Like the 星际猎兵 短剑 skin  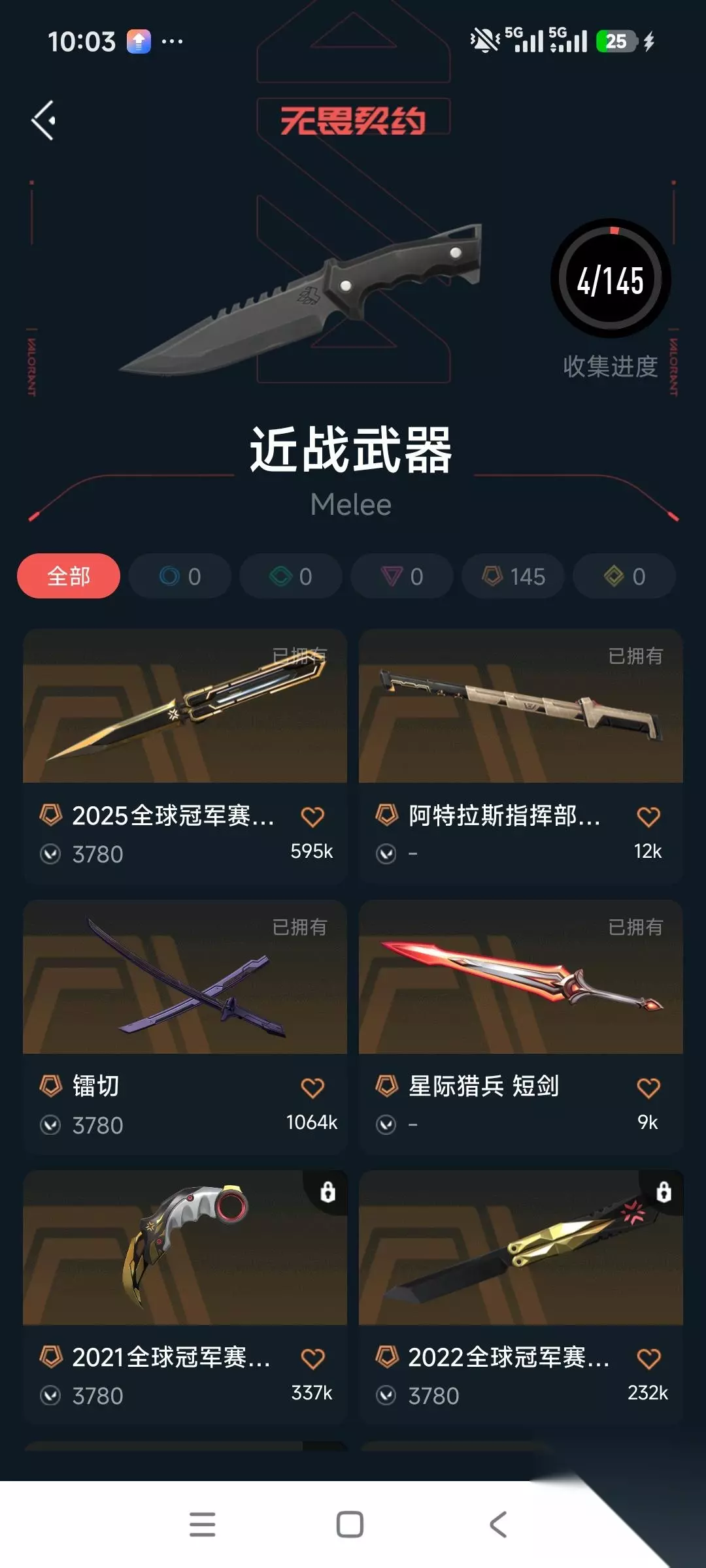point(648,1088)
